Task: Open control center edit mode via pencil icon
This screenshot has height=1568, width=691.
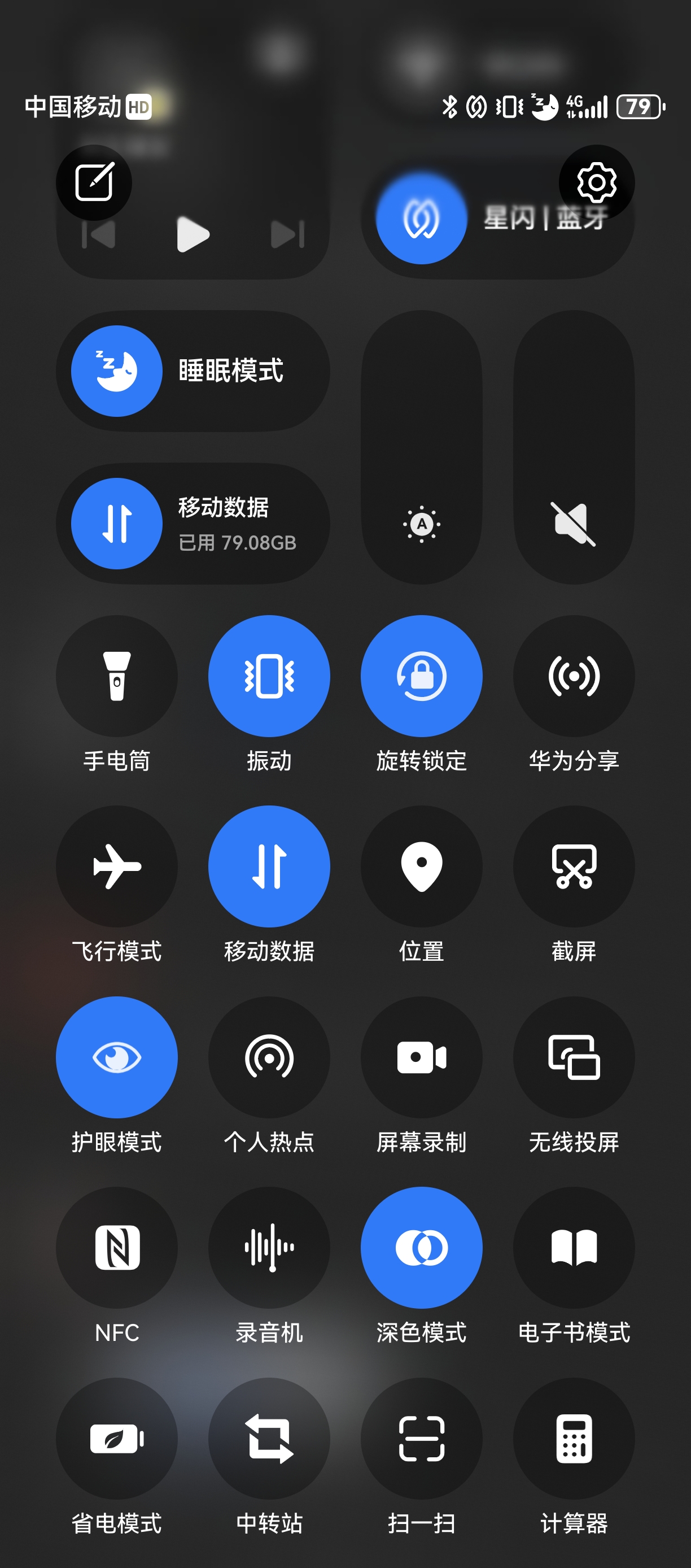Action: 94,182
